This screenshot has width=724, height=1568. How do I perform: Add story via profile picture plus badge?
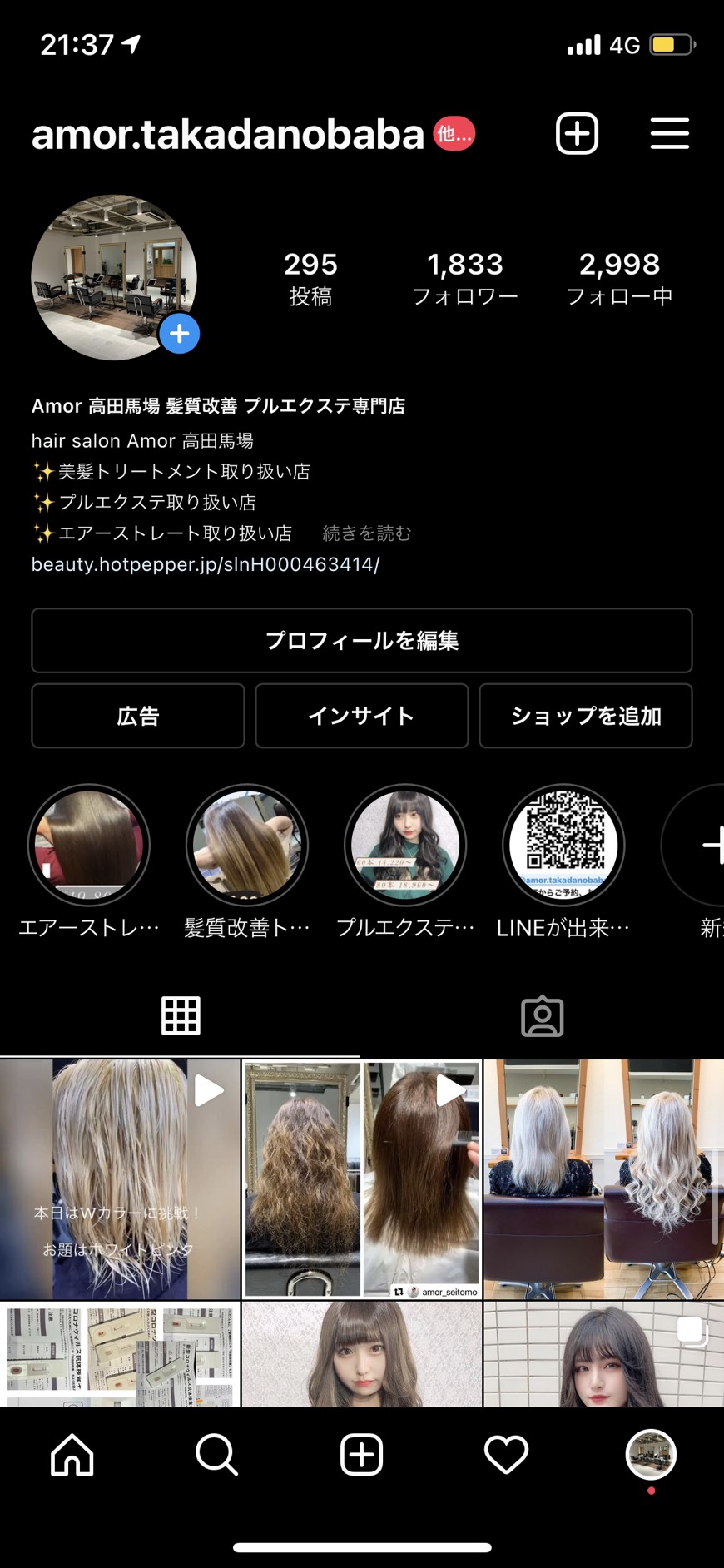[x=180, y=334]
